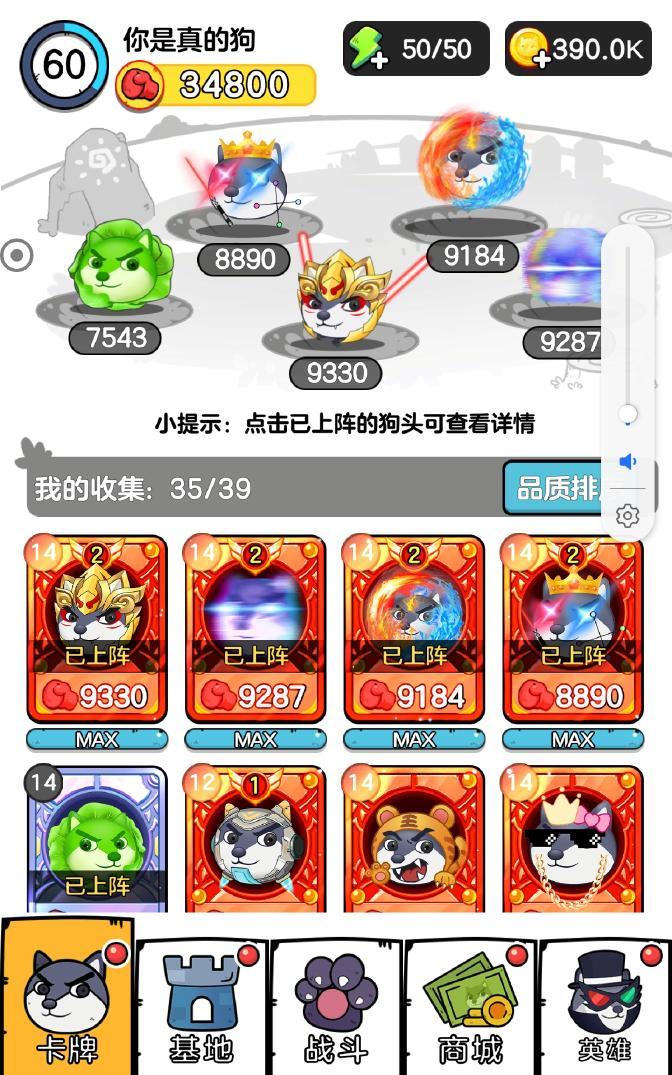View the crowned card with power 8890
This screenshot has height=1075, width=672.
click(x=572, y=628)
